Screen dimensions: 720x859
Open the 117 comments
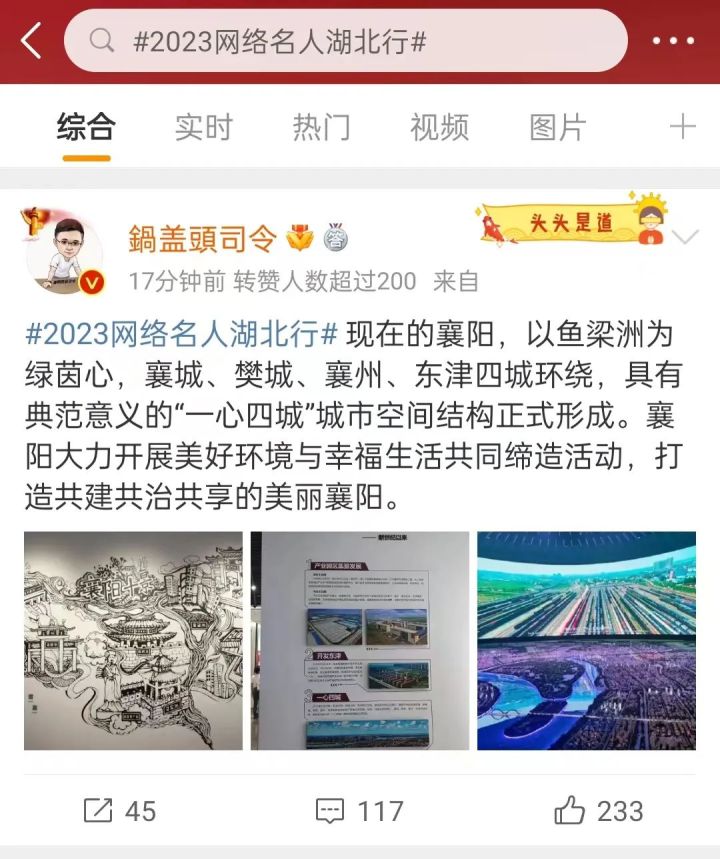(x=359, y=811)
